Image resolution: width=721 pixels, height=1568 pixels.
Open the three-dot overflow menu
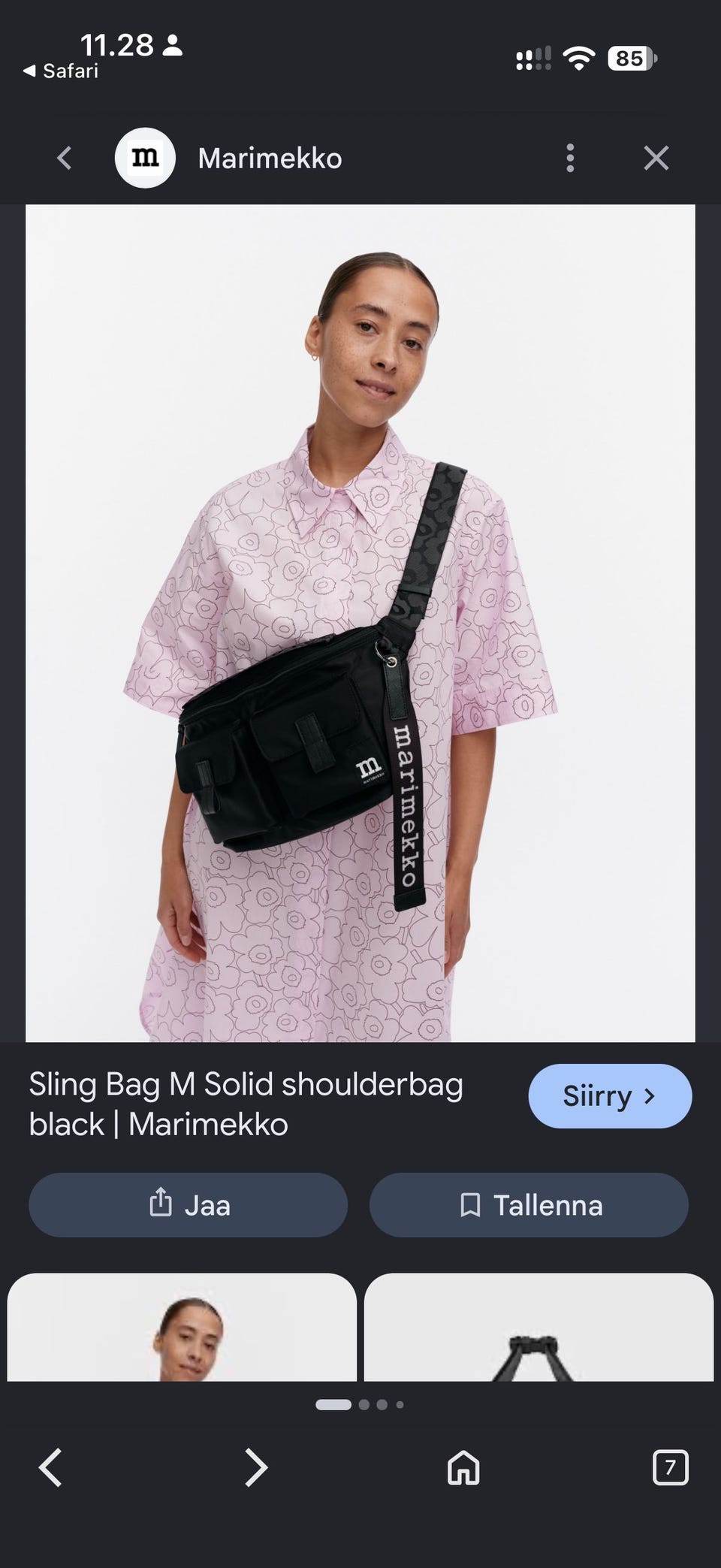tap(570, 159)
